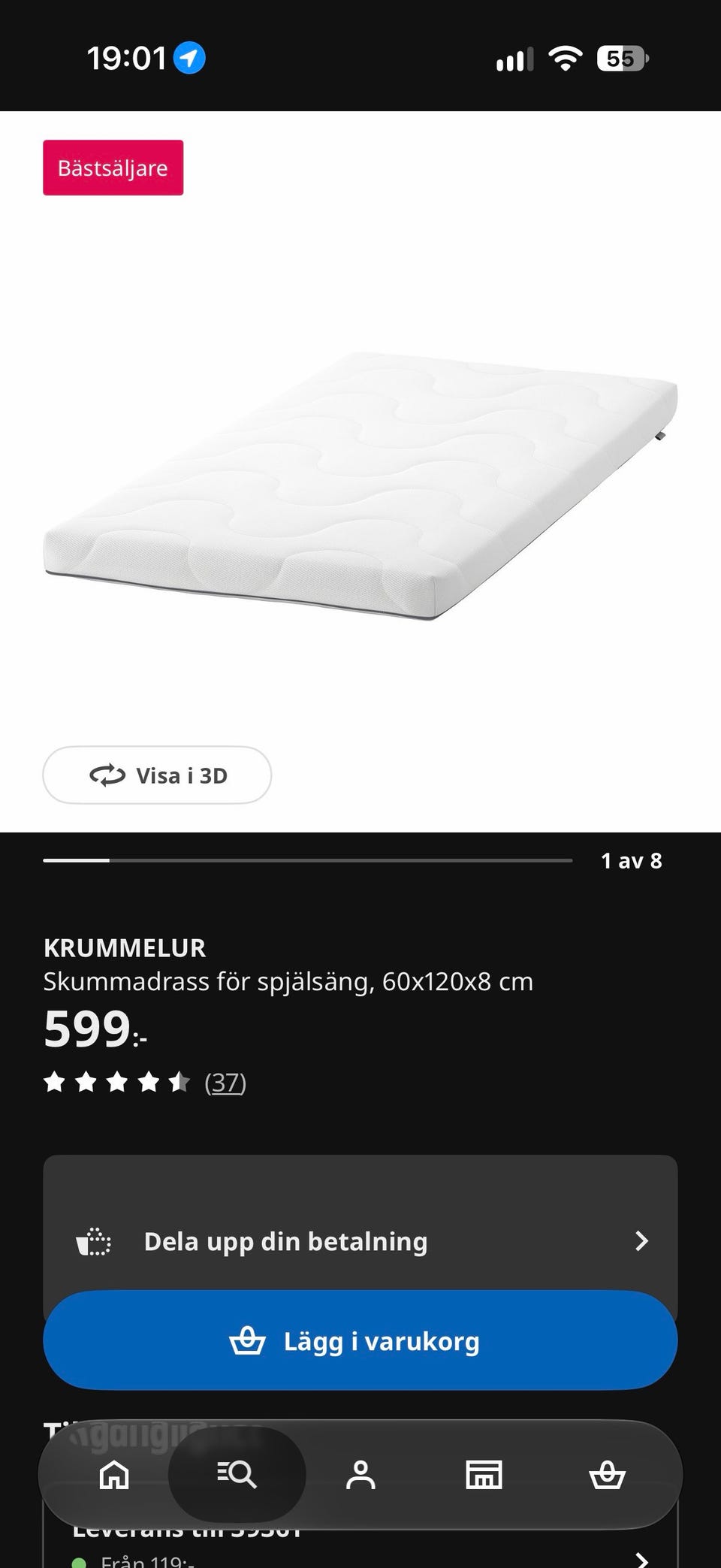
Task: Go to the home tab
Action: [x=114, y=1474]
